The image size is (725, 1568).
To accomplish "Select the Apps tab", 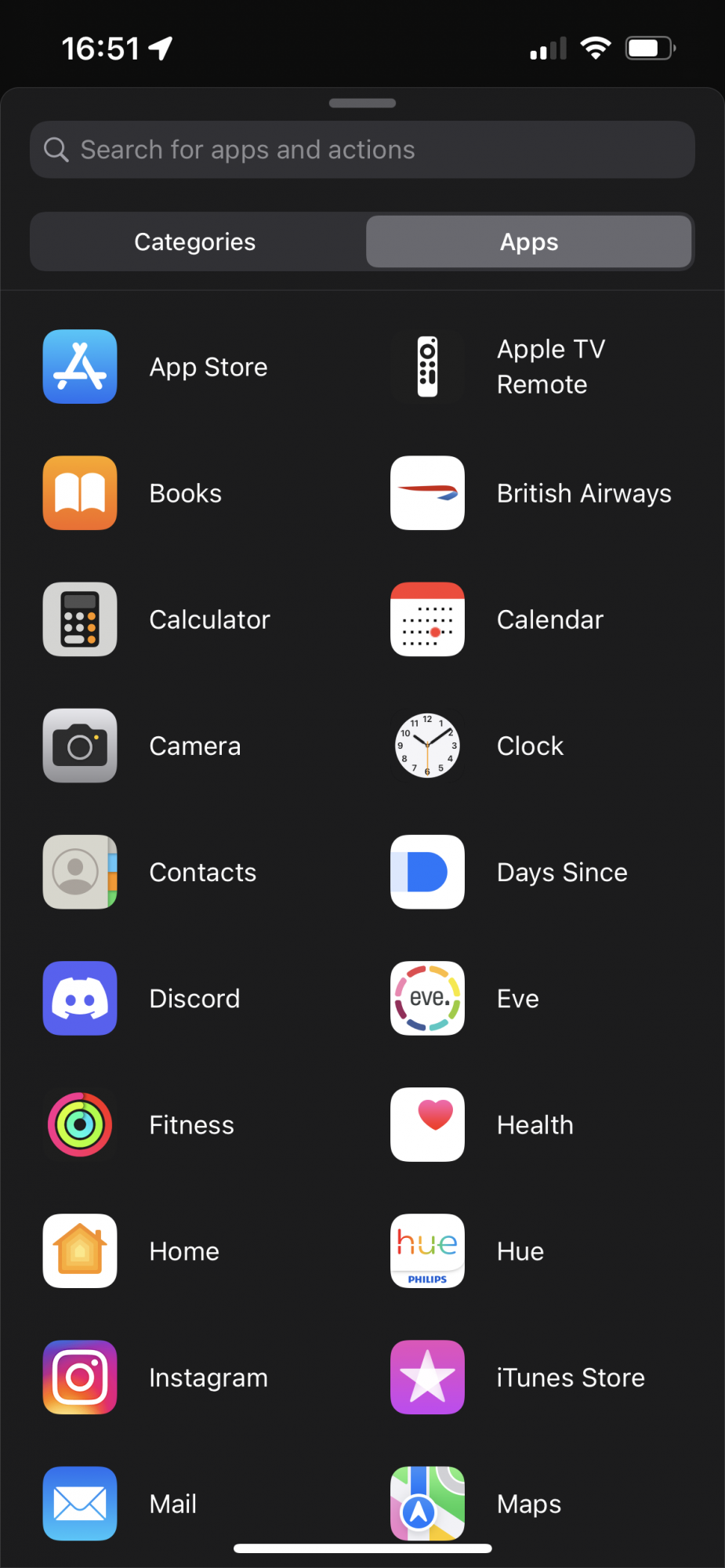I will click(x=529, y=241).
